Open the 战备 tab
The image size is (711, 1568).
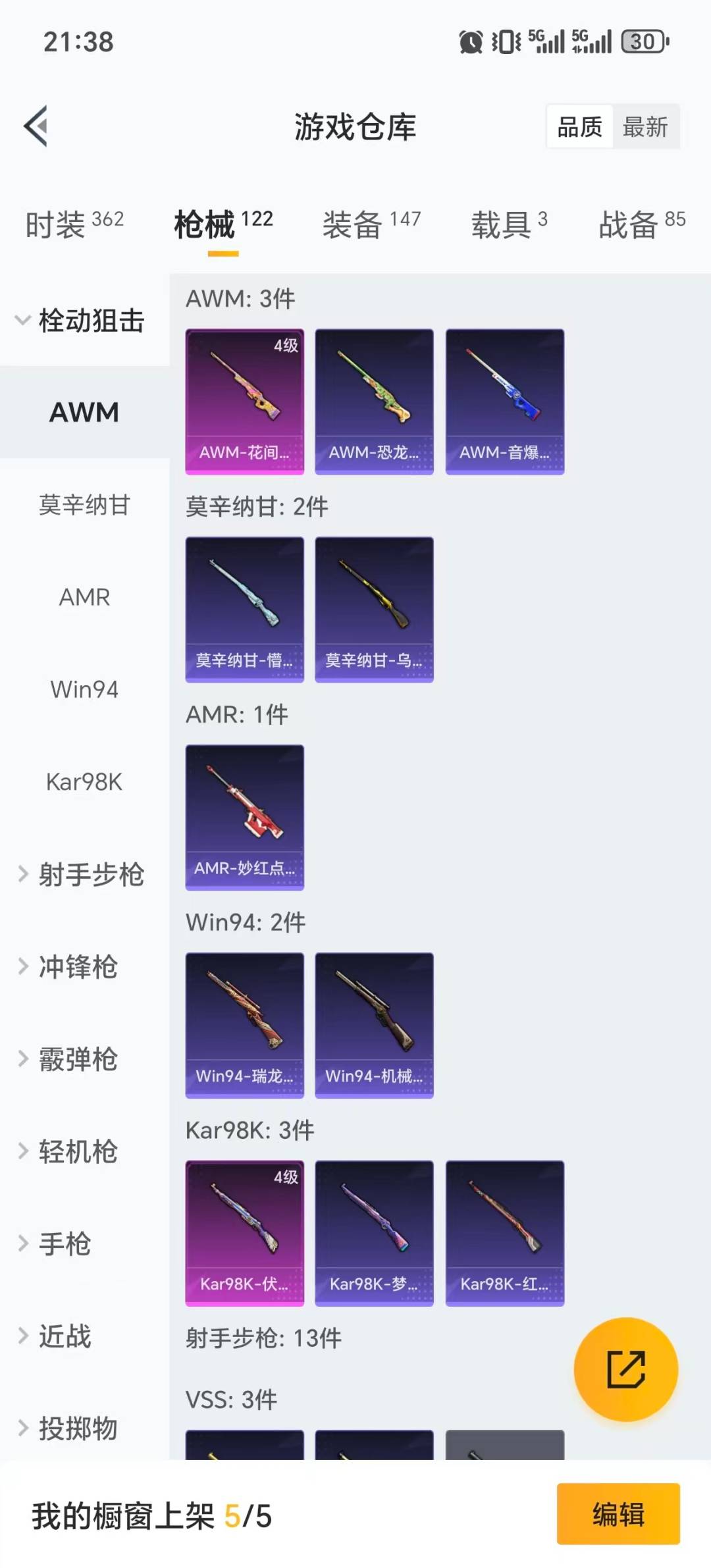641,224
